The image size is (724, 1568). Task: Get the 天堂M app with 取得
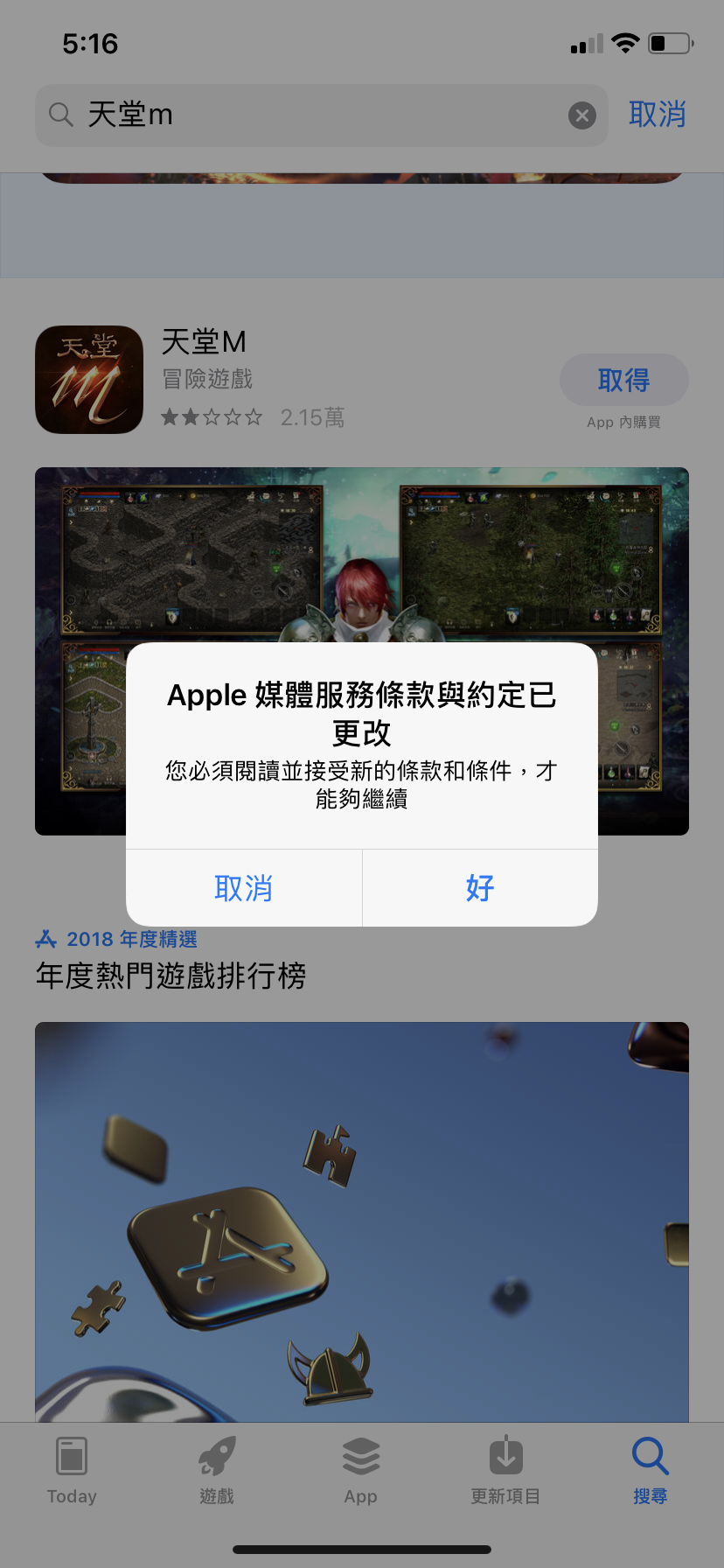point(623,380)
